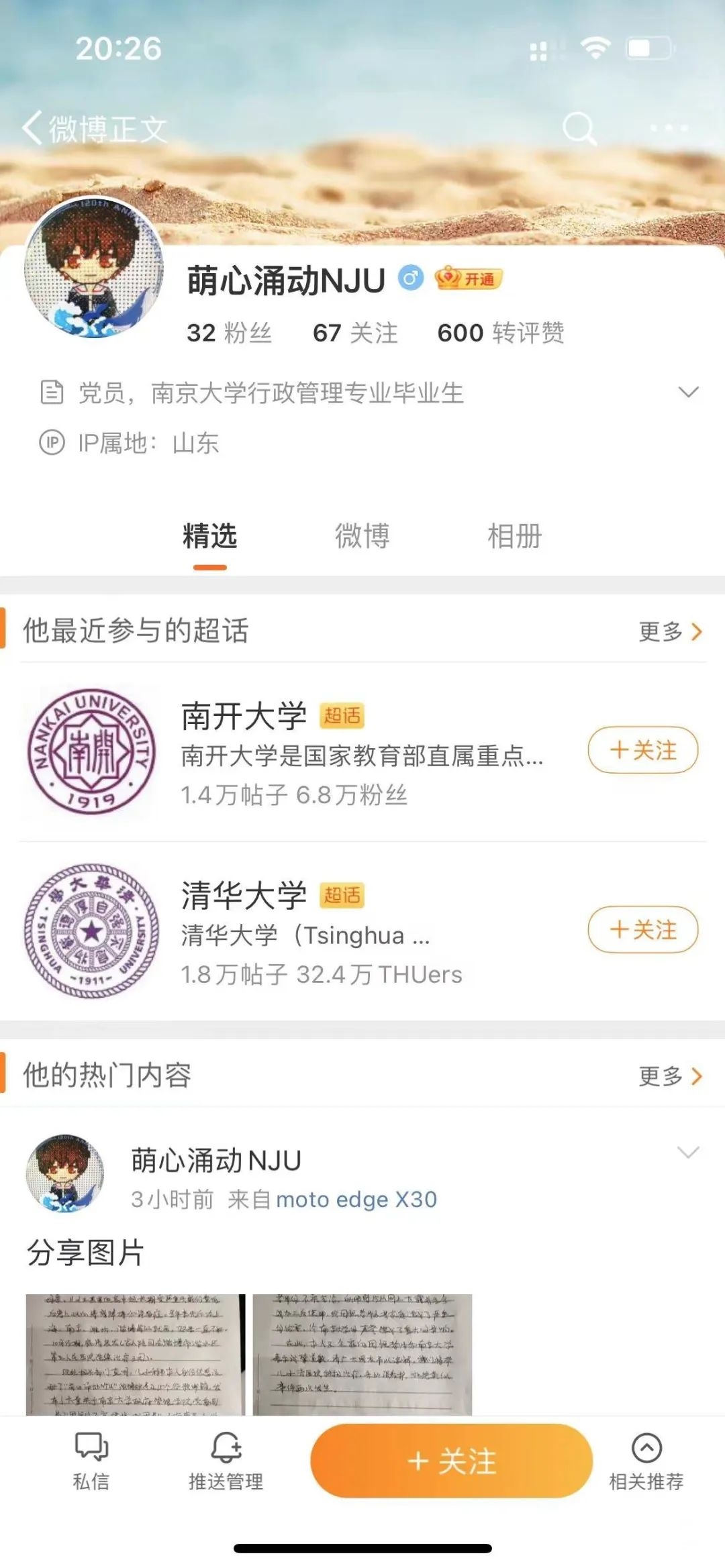Viewport: 725px width, 1568px height.
Task: Switch to the 微博 tab
Action: pos(362,537)
